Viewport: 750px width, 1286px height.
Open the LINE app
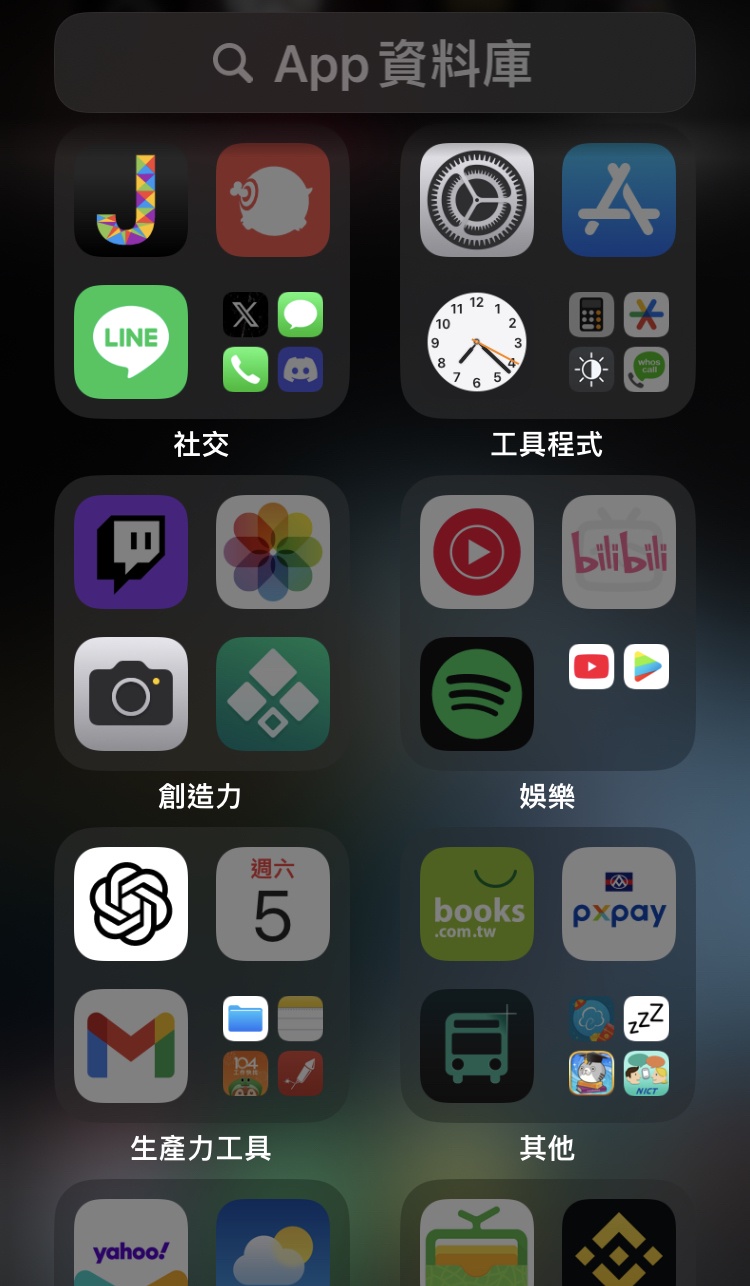point(131,342)
